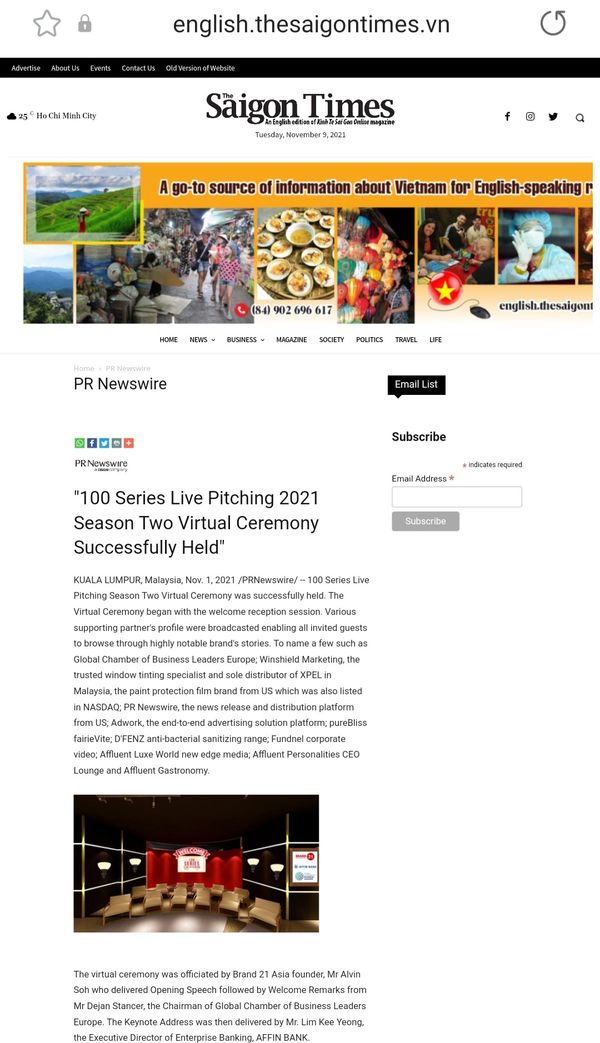Open the site search

tap(580, 118)
